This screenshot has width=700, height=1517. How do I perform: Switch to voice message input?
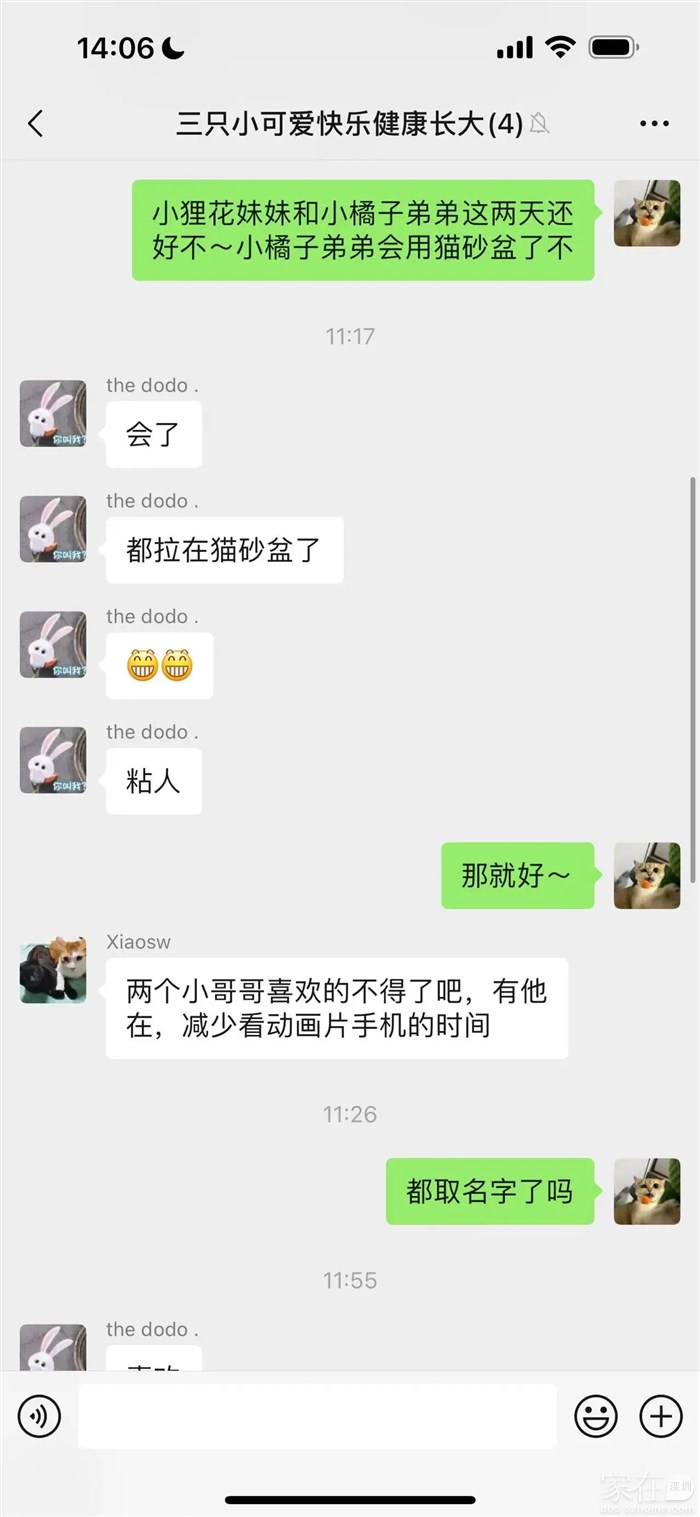[40, 1416]
